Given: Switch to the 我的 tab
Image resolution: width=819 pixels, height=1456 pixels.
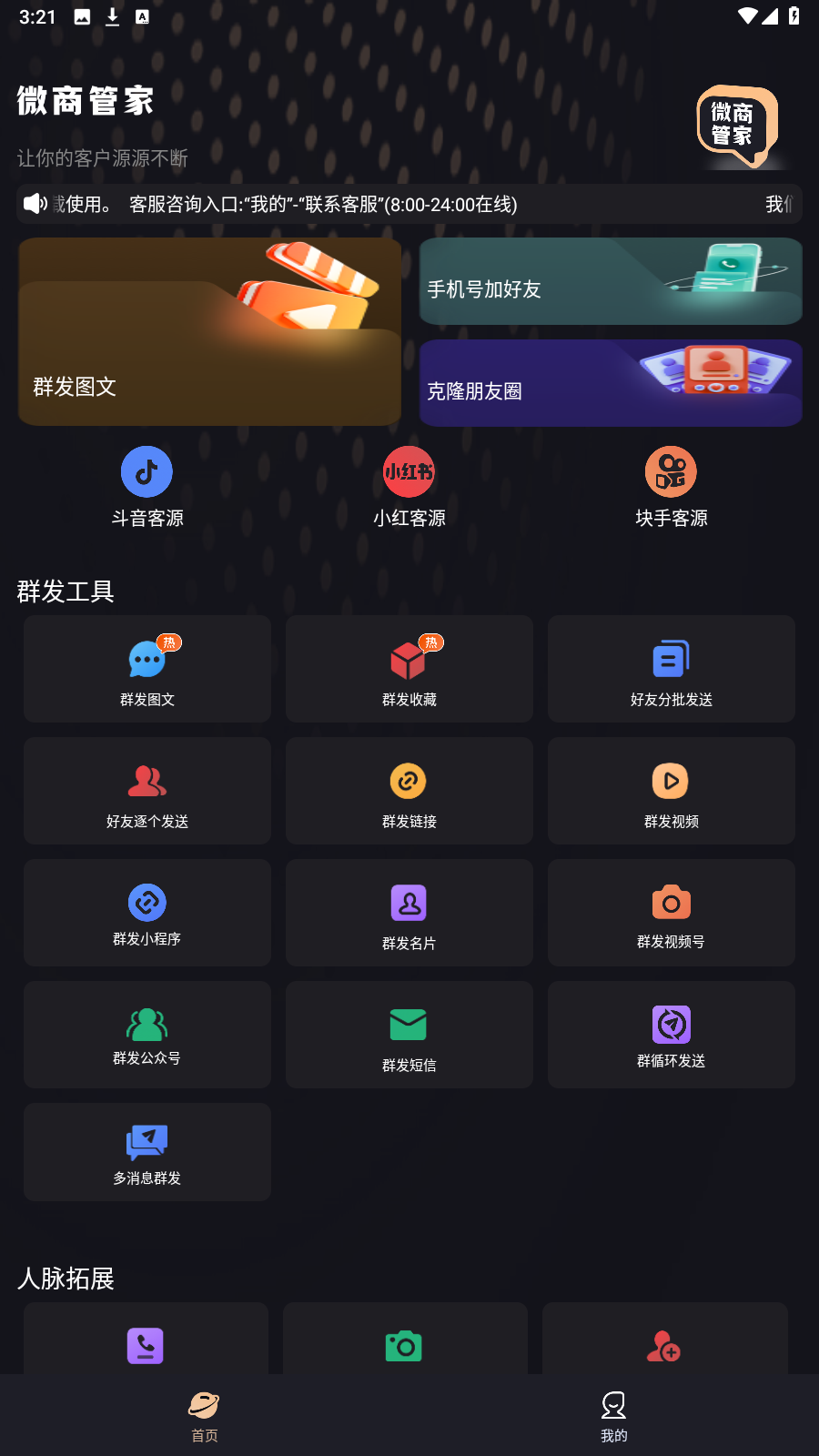Looking at the screenshot, I should (x=613, y=1416).
